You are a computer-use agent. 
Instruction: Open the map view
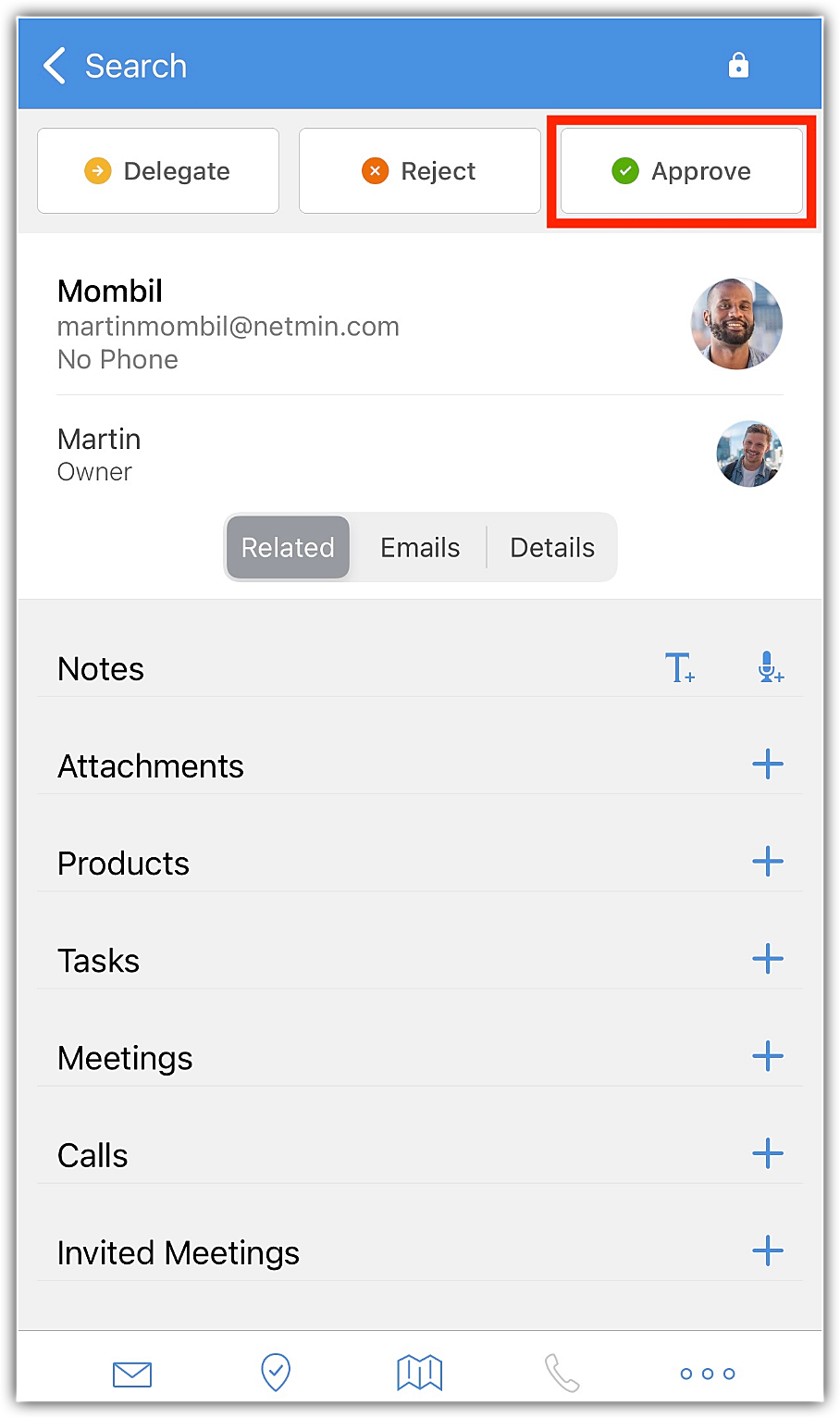pos(420,1373)
